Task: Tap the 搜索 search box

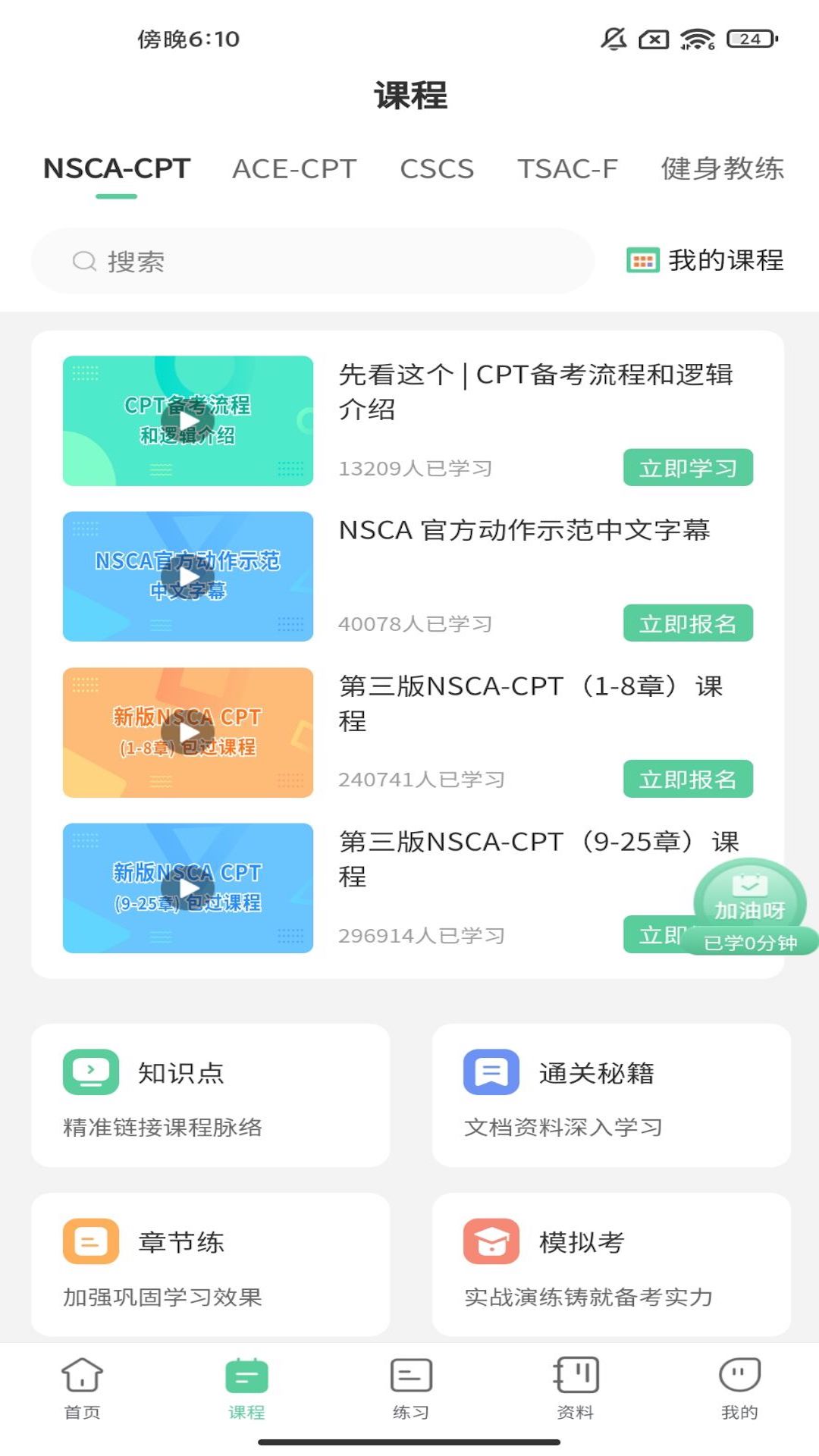Action: 312,262
